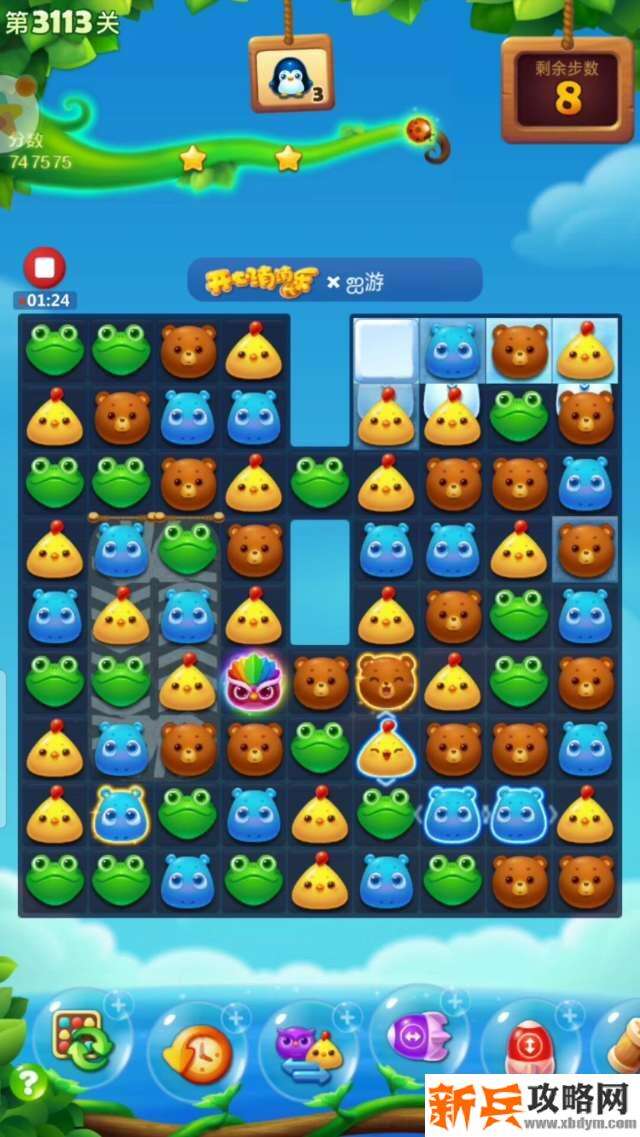Stop the screen recording
The image size is (640, 1137).
tap(45, 269)
